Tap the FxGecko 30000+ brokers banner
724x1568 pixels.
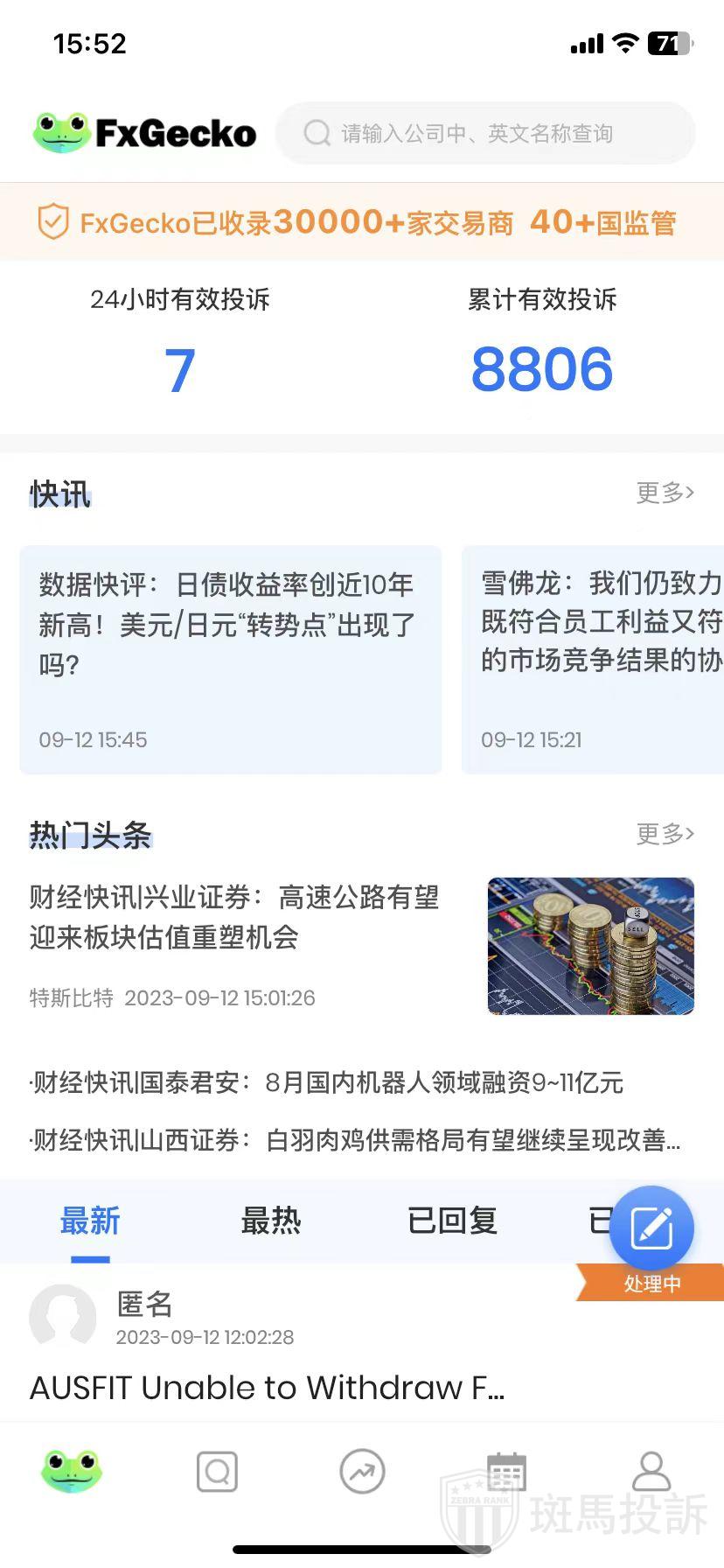click(362, 222)
